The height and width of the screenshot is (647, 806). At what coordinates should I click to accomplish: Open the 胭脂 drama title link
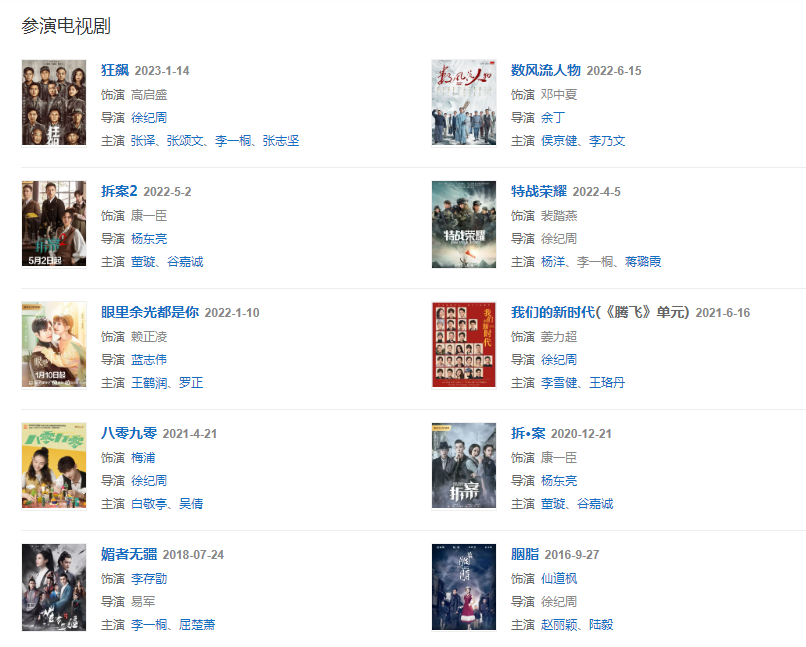pos(524,554)
